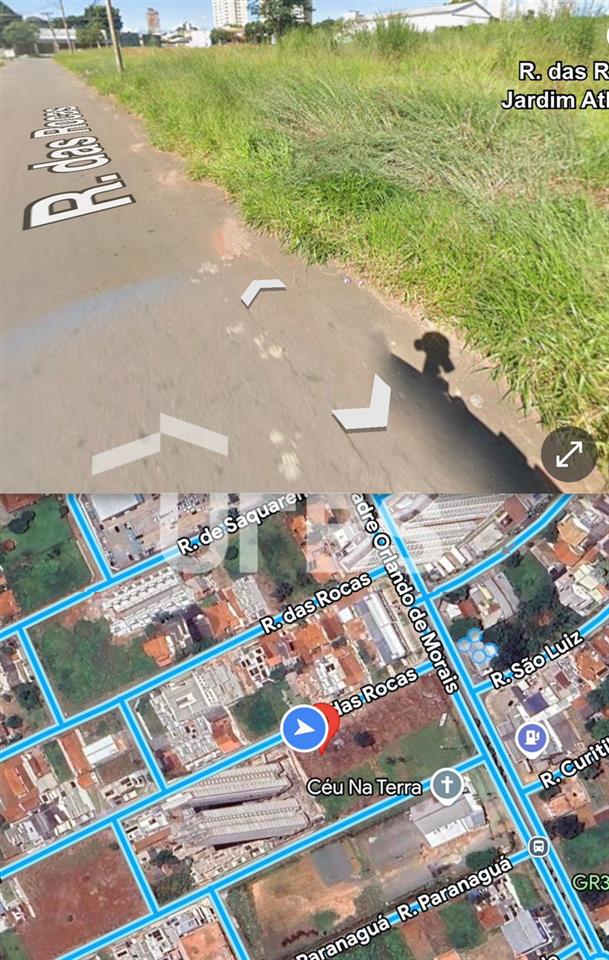
Task: Tap the Street View arrow beside the shadow
Action: [x=363, y=405]
